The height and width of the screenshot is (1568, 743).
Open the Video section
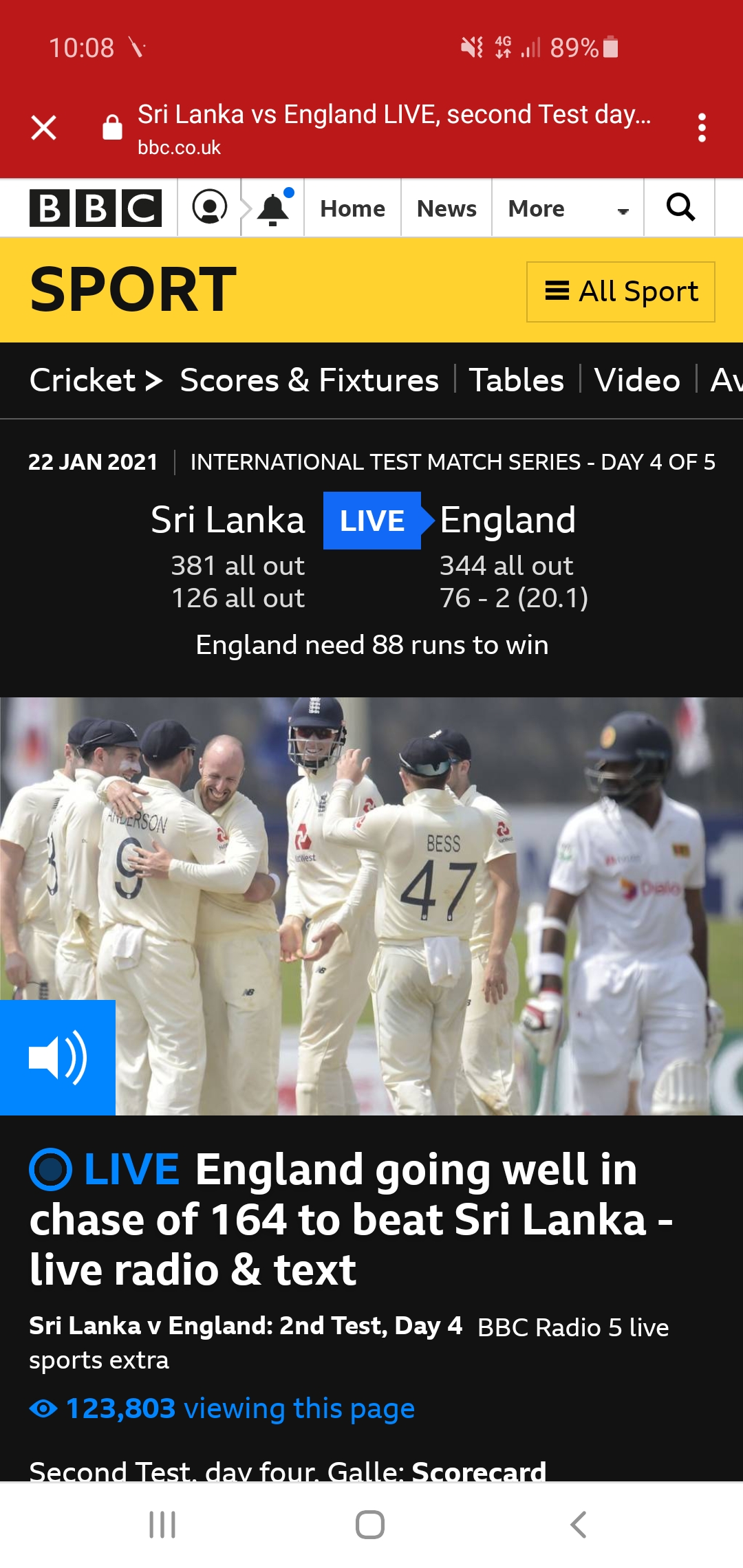click(637, 380)
